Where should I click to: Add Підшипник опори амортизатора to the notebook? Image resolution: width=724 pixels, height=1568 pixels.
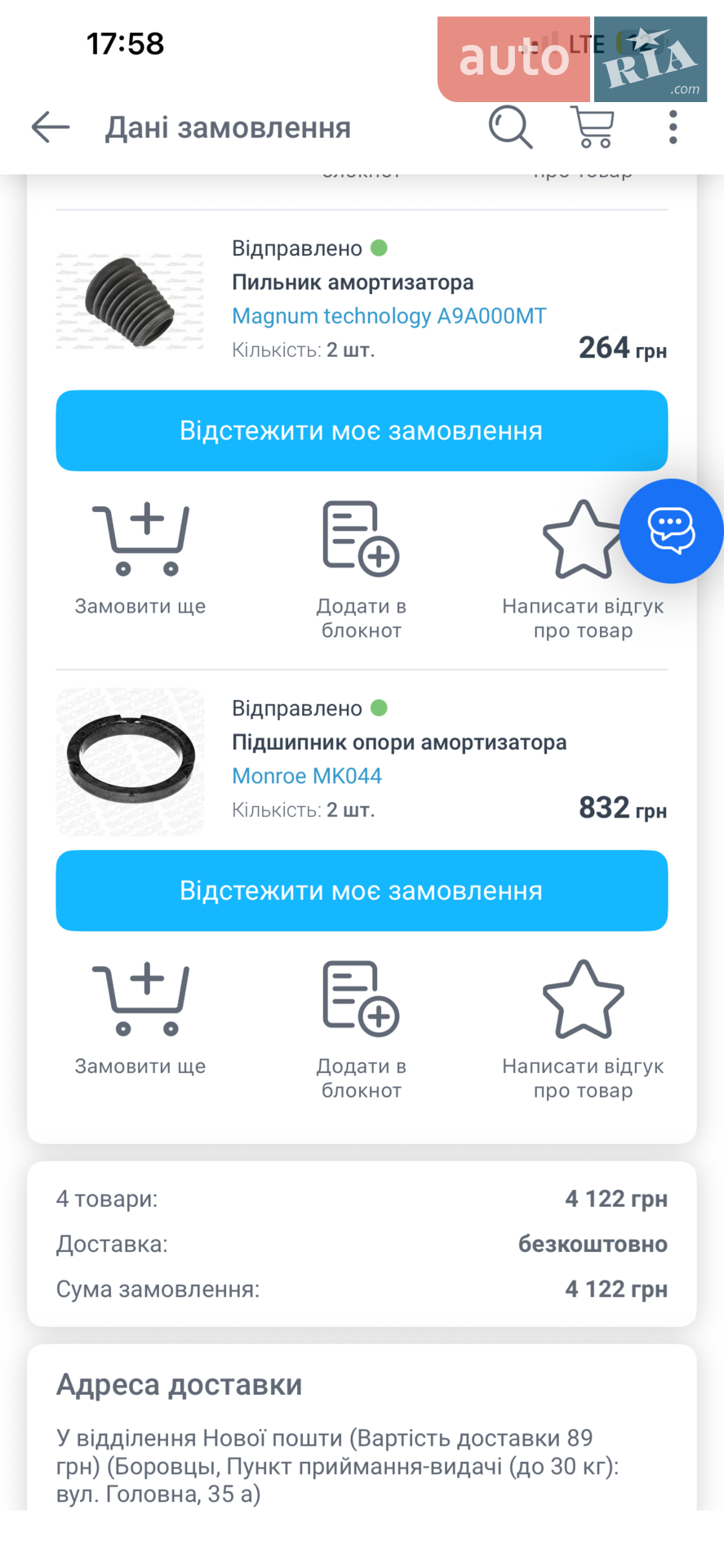coord(362,1030)
